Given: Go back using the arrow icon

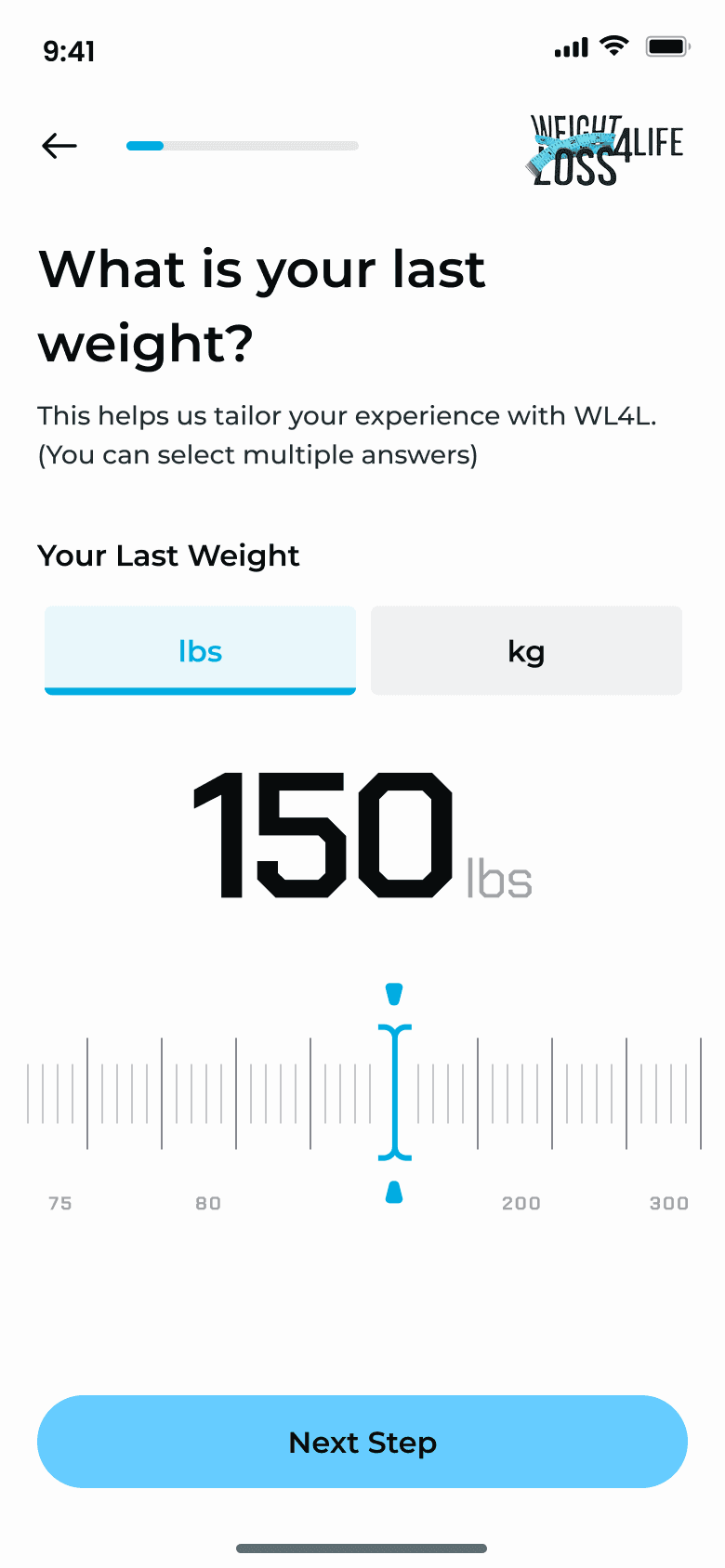Looking at the screenshot, I should 59,146.
